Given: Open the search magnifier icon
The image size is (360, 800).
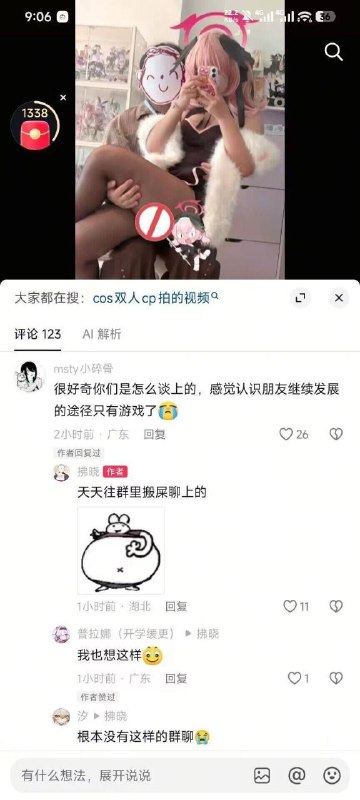Looking at the screenshot, I should pyautogui.click(x=333, y=52).
